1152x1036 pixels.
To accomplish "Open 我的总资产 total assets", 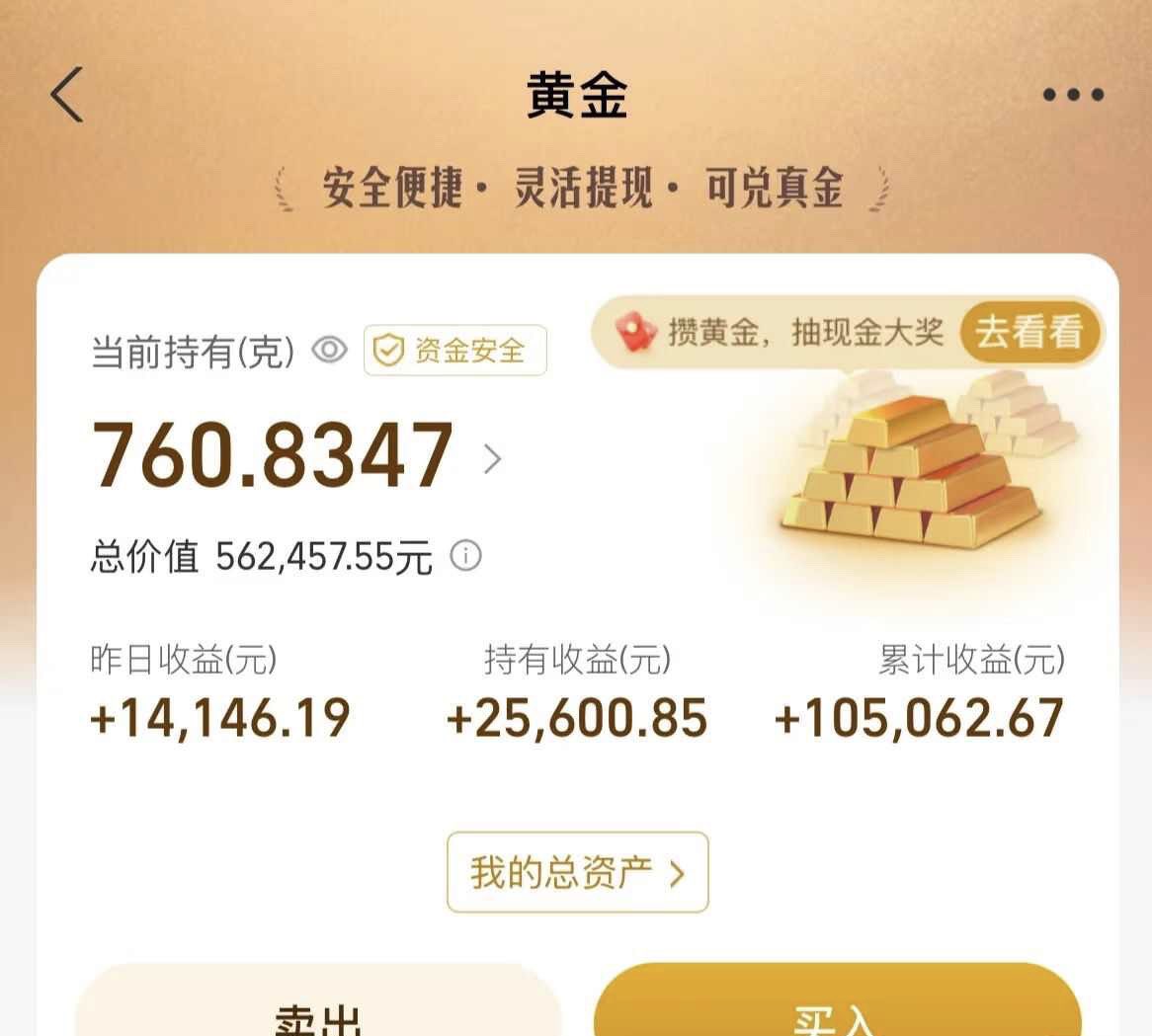I will (x=577, y=872).
